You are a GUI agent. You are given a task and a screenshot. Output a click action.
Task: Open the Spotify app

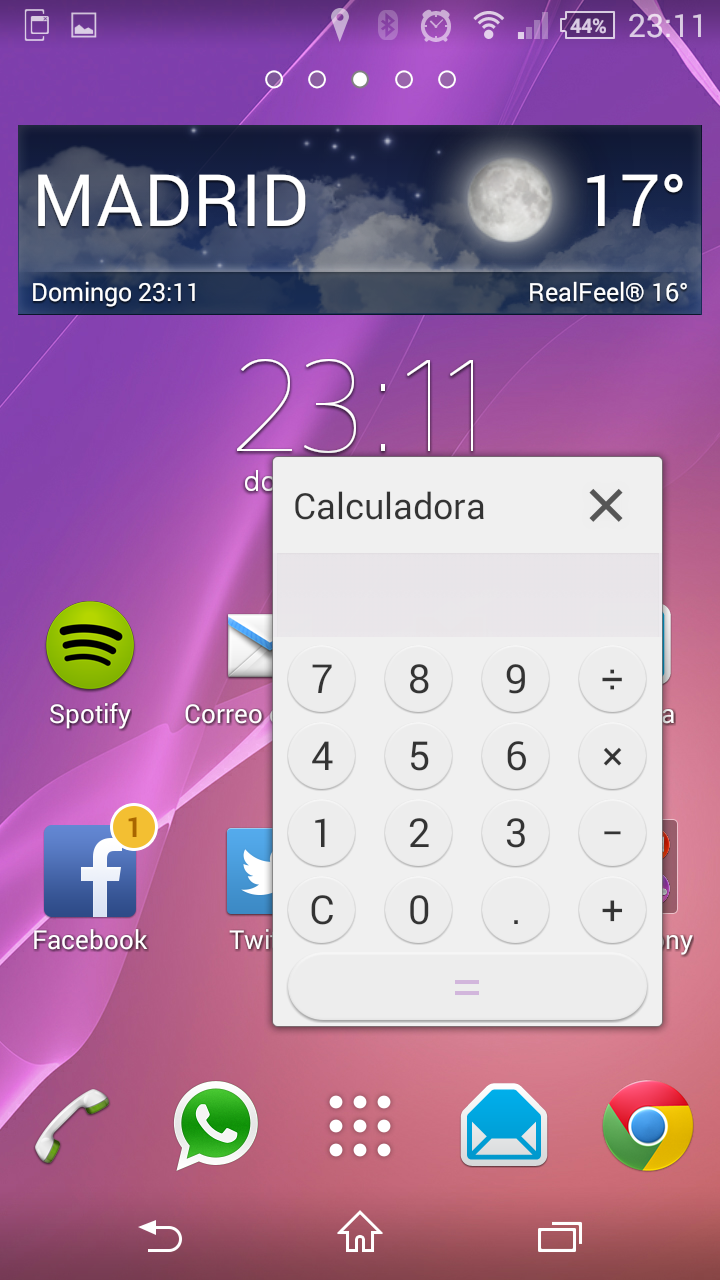(x=90, y=648)
